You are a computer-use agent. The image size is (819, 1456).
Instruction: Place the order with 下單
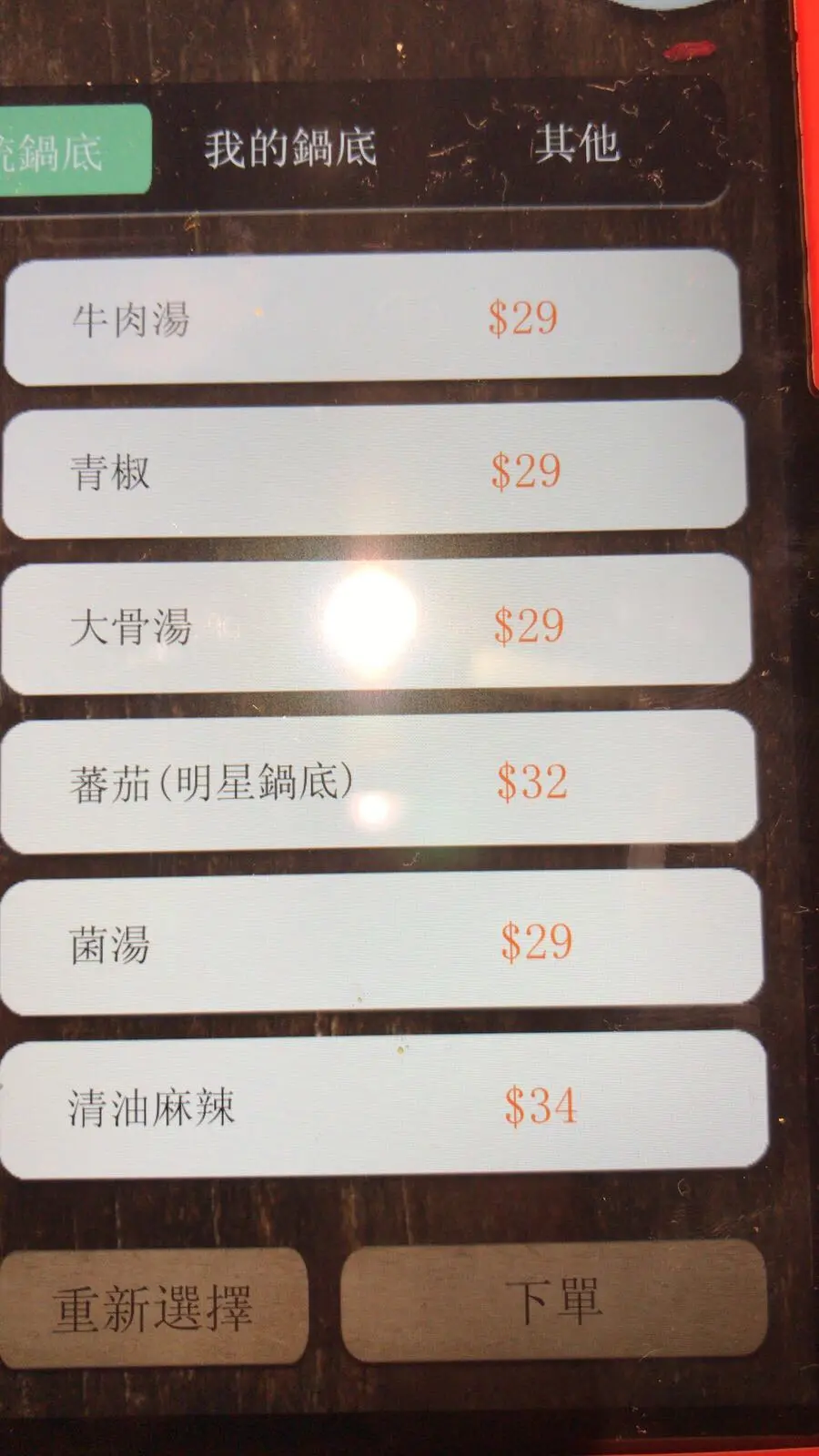(x=552, y=1301)
